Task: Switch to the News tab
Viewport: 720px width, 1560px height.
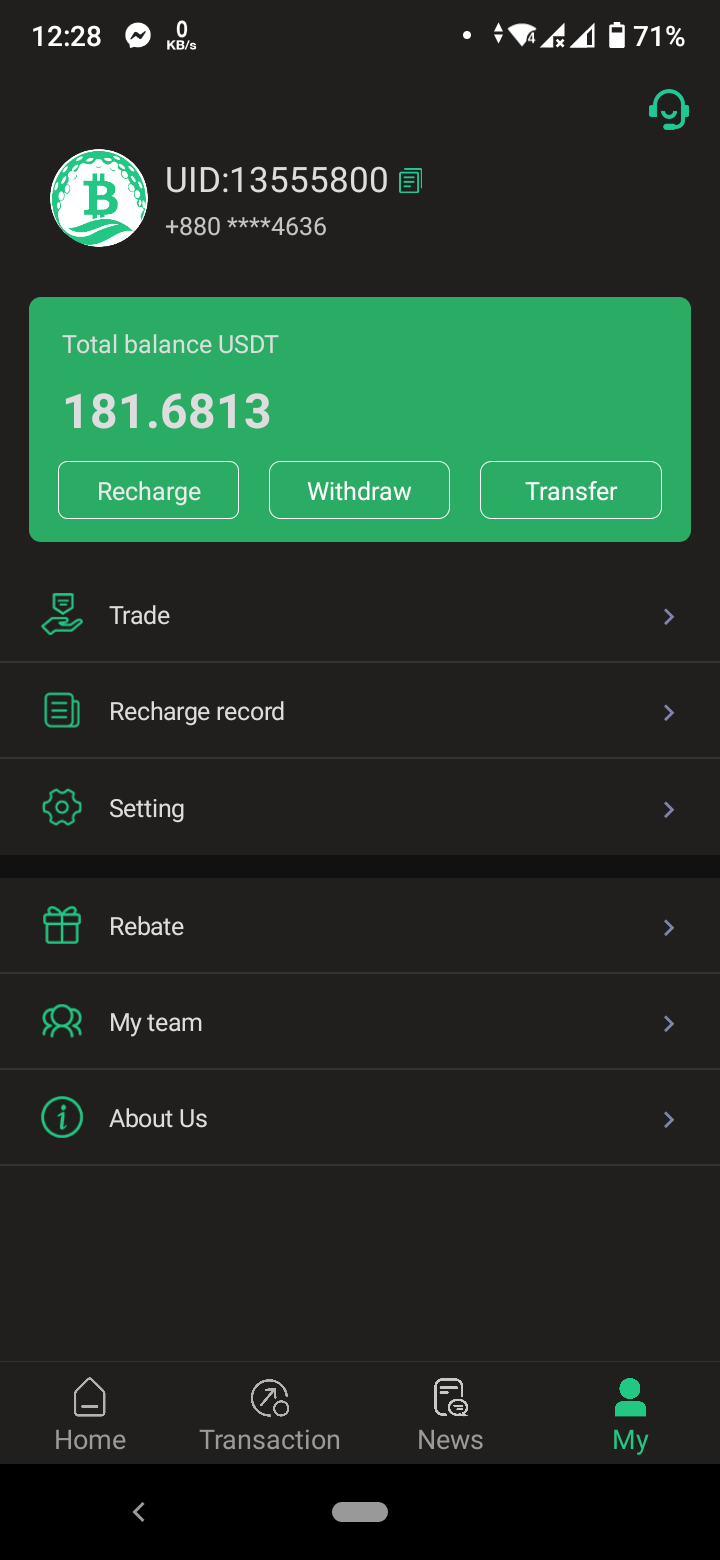Action: [450, 1415]
